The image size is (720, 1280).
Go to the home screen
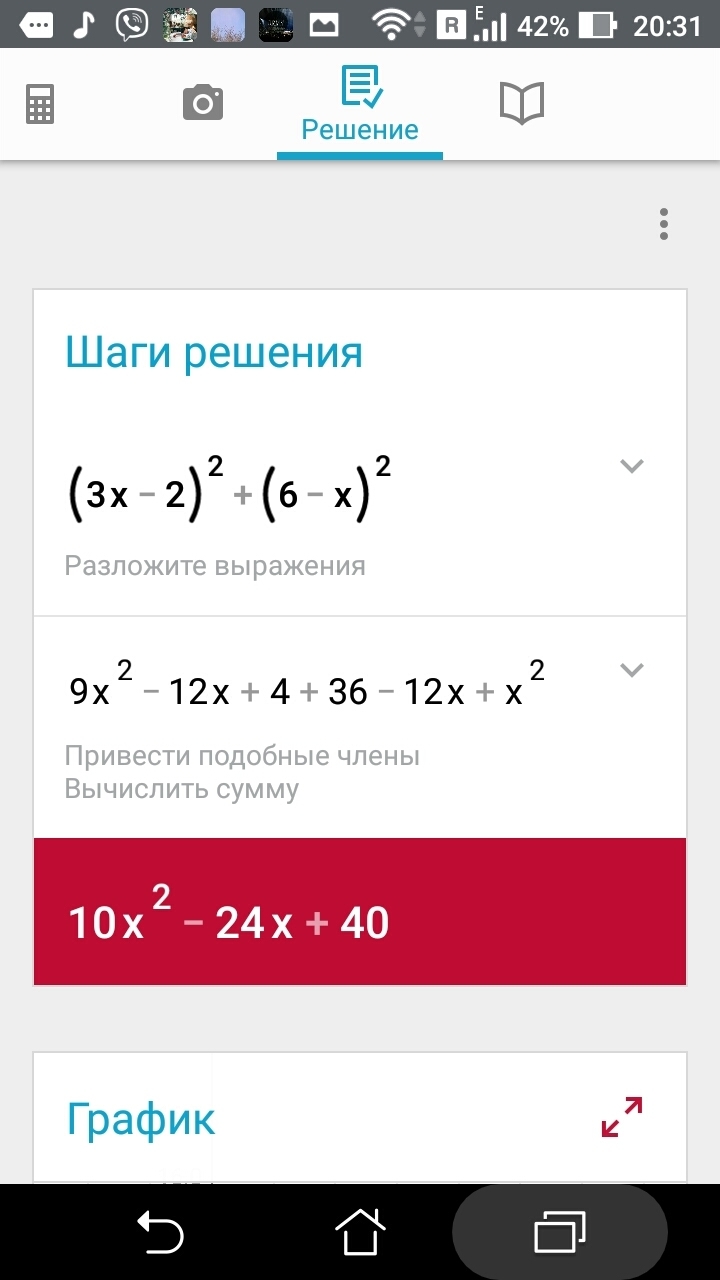[359, 1231]
